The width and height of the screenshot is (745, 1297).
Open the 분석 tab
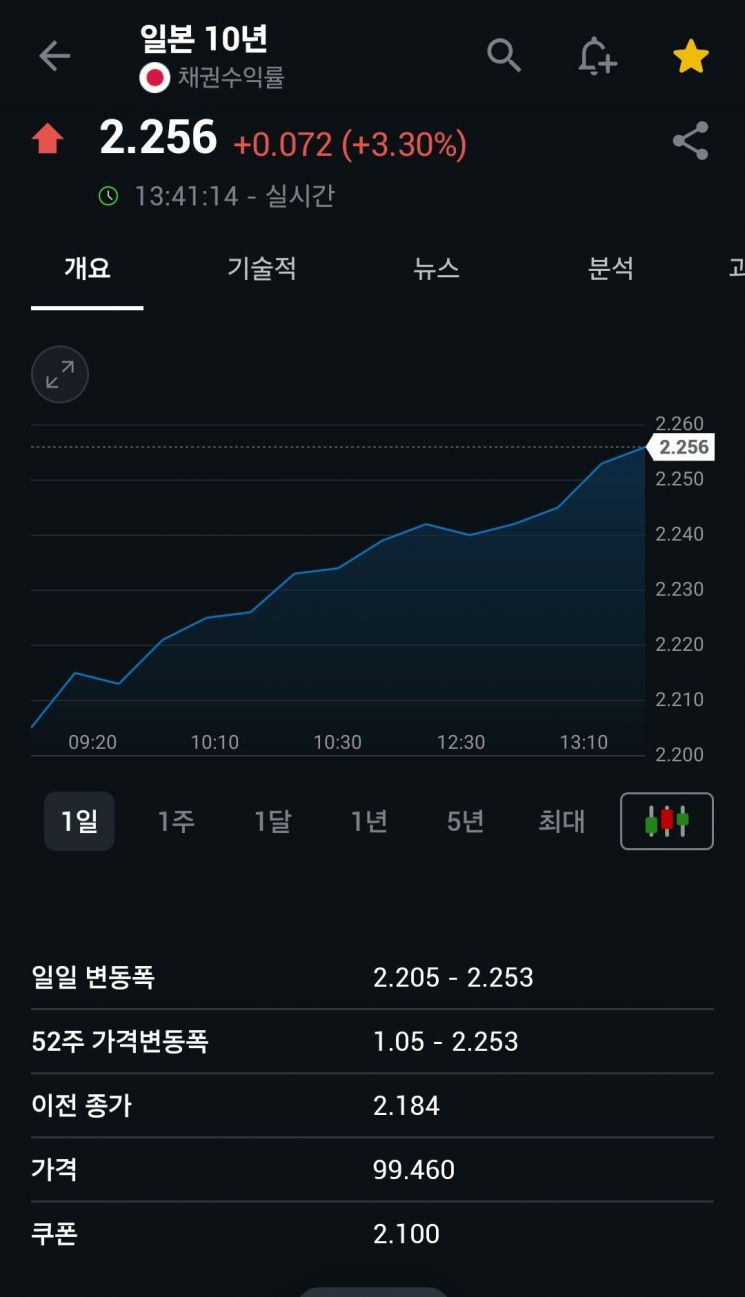coord(611,268)
